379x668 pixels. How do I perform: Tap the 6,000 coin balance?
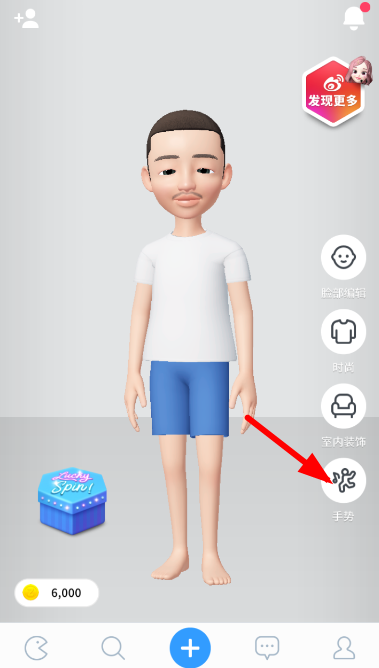[x=57, y=593]
